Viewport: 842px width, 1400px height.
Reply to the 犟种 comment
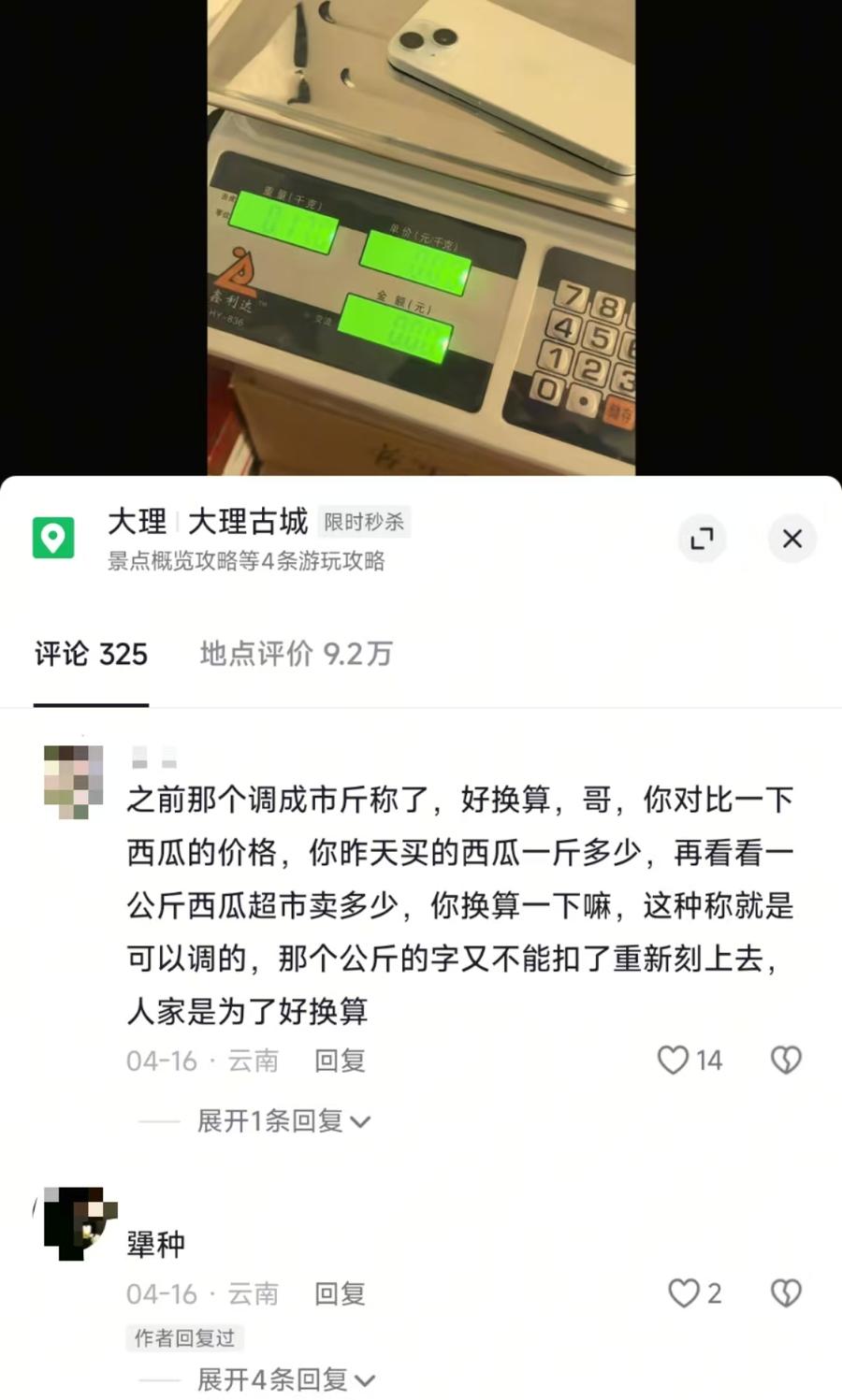pyautogui.click(x=340, y=1293)
